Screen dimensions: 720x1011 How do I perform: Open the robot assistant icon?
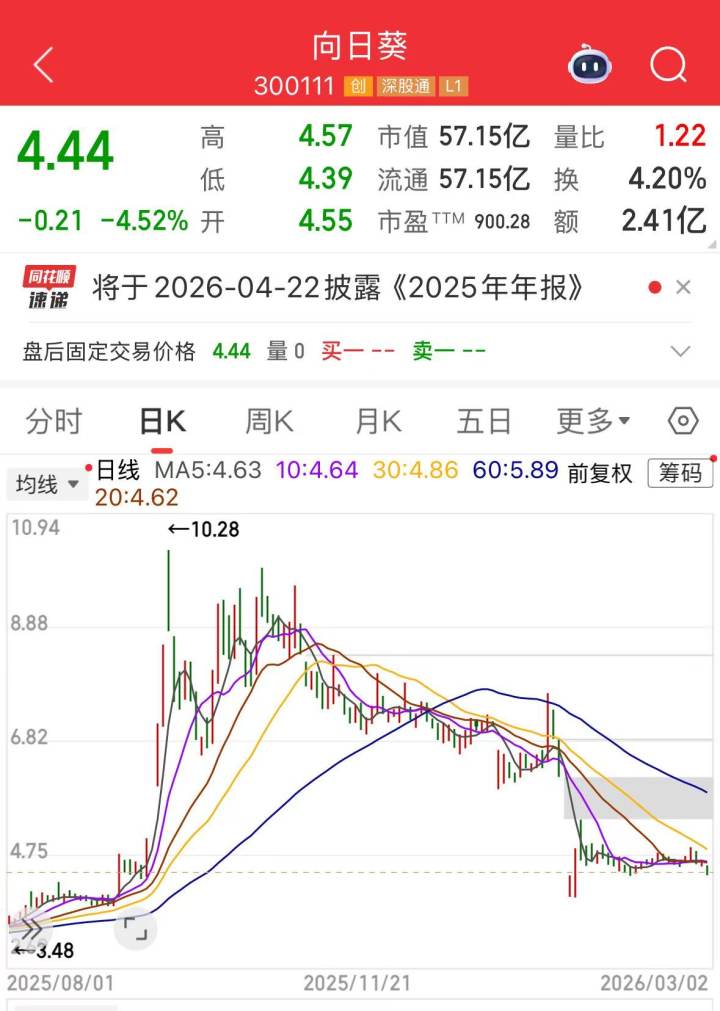click(x=590, y=66)
